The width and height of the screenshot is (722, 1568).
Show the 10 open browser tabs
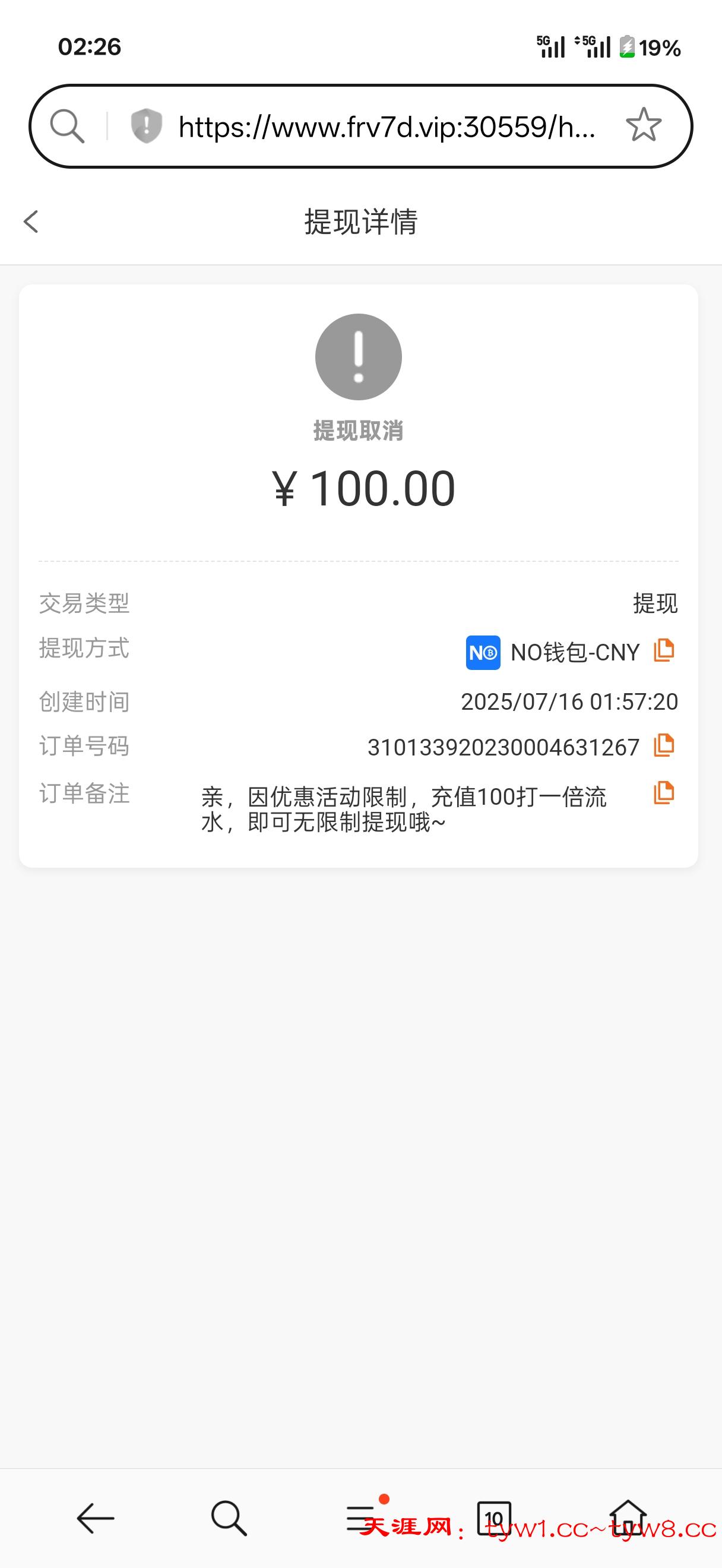494,1518
